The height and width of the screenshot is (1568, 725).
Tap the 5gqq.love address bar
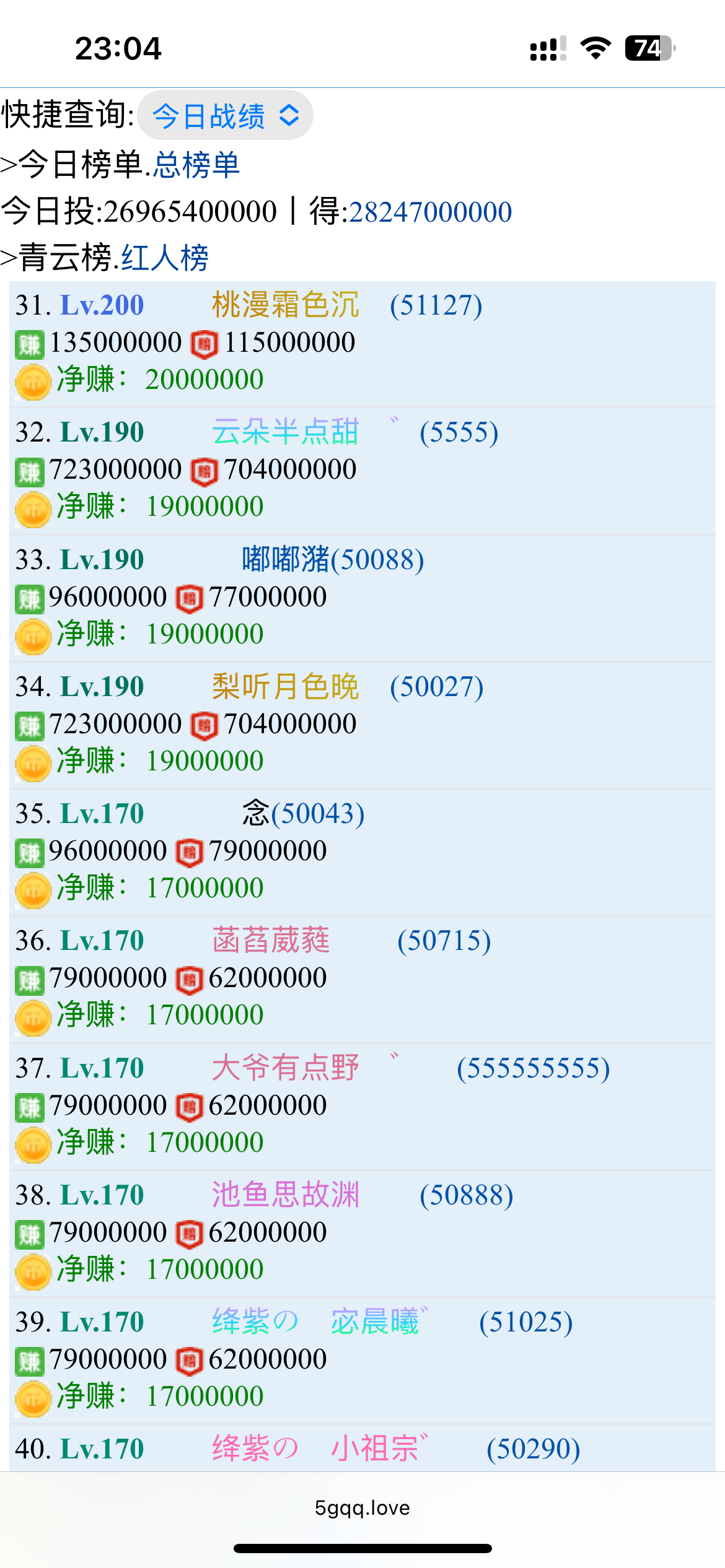point(362,1508)
